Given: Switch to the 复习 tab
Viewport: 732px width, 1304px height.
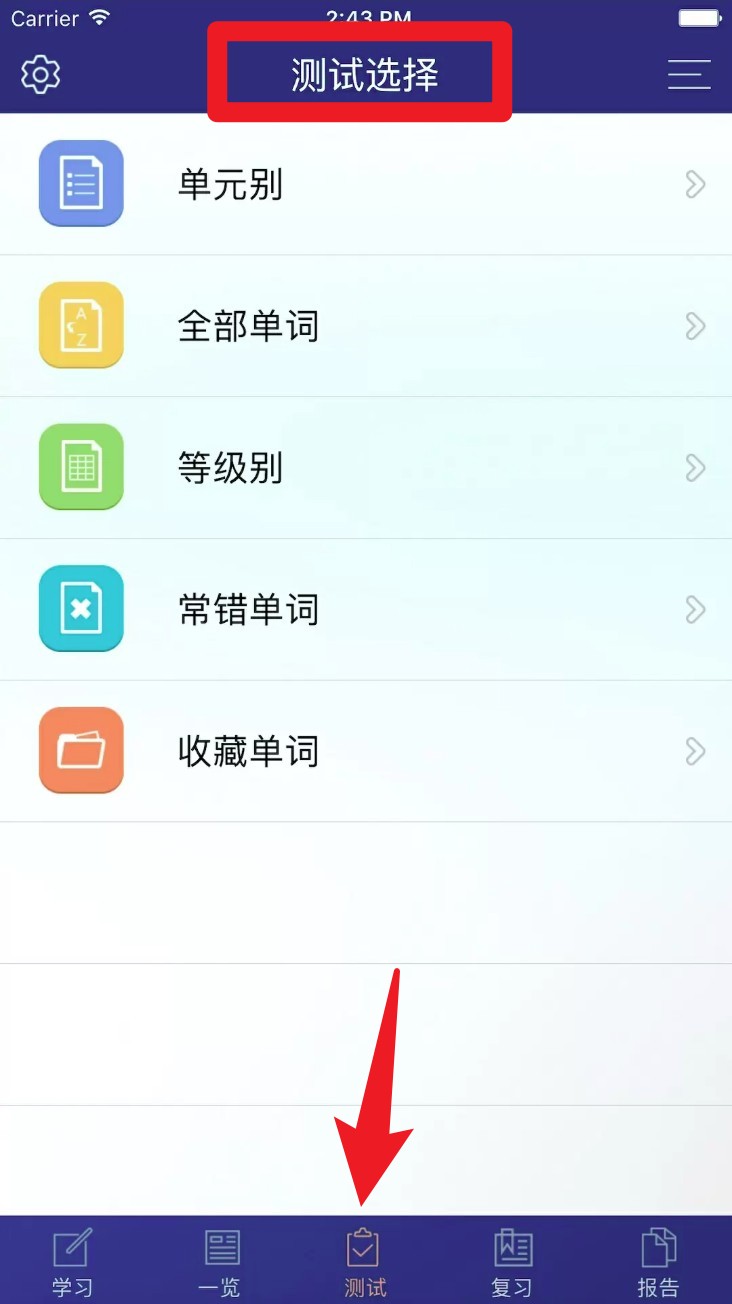Looking at the screenshot, I should pyautogui.click(x=512, y=1262).
